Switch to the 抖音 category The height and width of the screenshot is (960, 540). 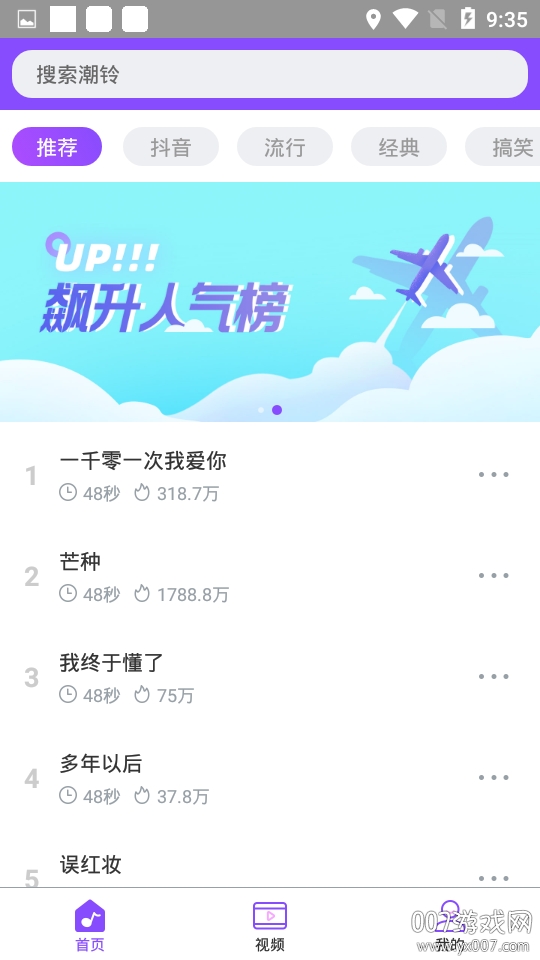[x=171, y=147]
